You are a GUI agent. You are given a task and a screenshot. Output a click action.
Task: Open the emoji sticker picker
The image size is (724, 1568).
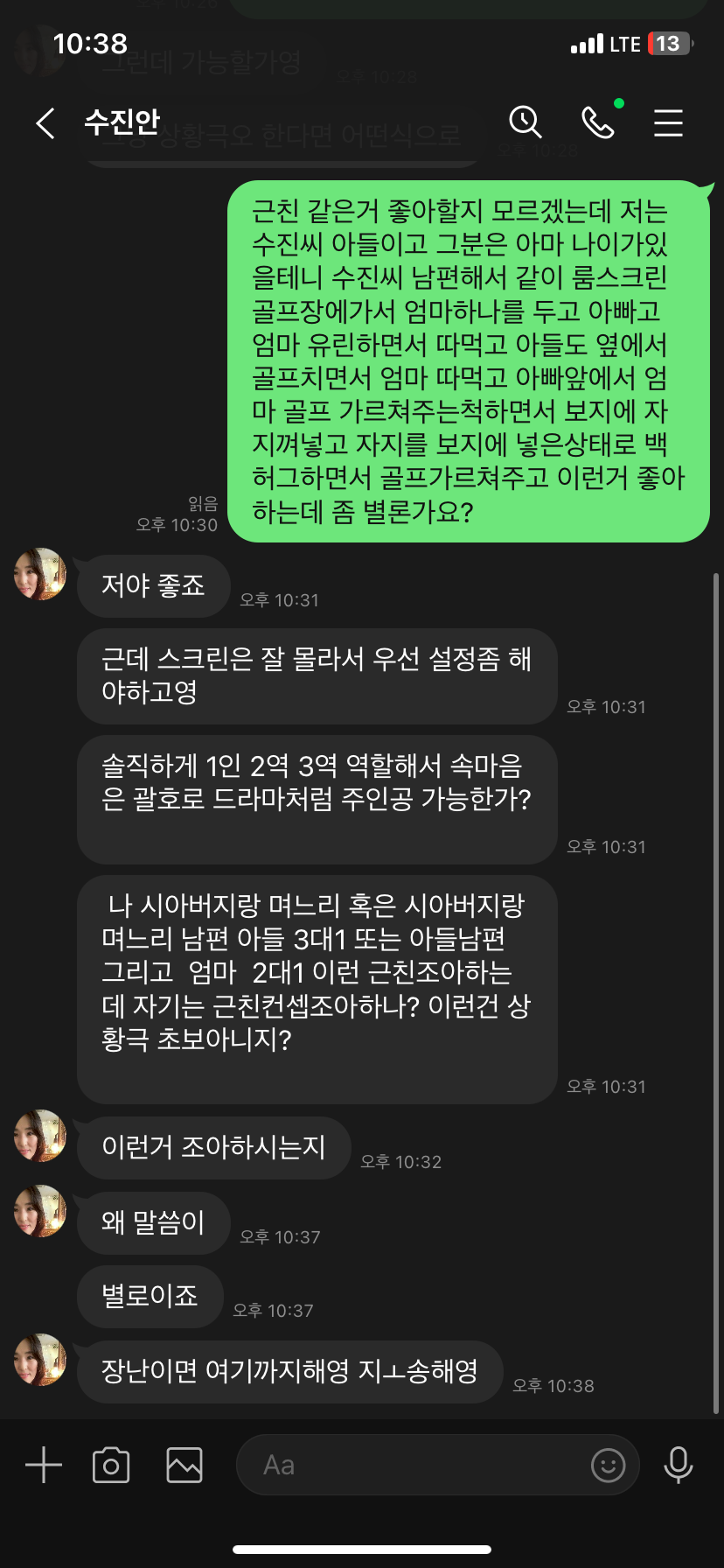coord(608,1465)
